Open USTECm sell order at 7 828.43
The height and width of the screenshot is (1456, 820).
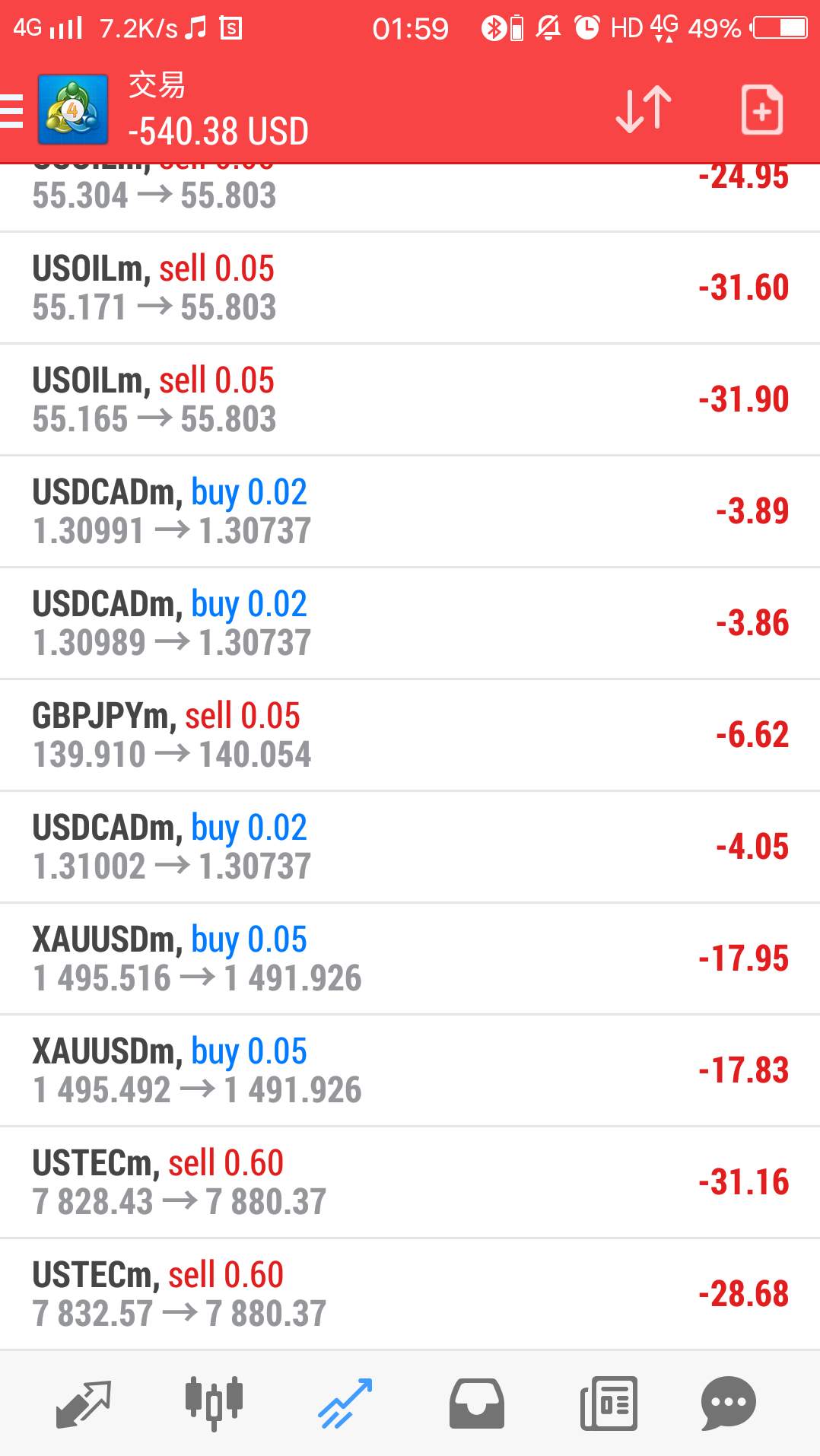(410, 1183)
